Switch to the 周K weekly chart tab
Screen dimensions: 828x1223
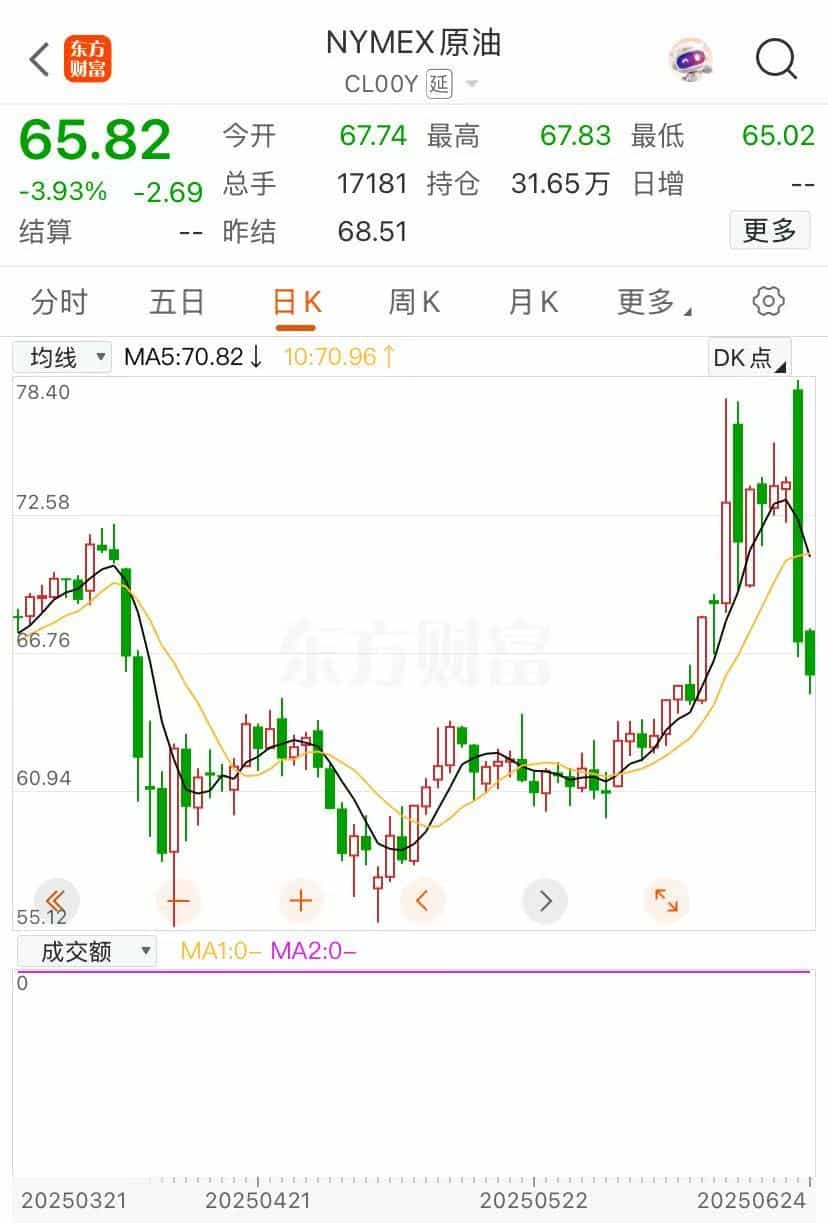pos(412,301)
